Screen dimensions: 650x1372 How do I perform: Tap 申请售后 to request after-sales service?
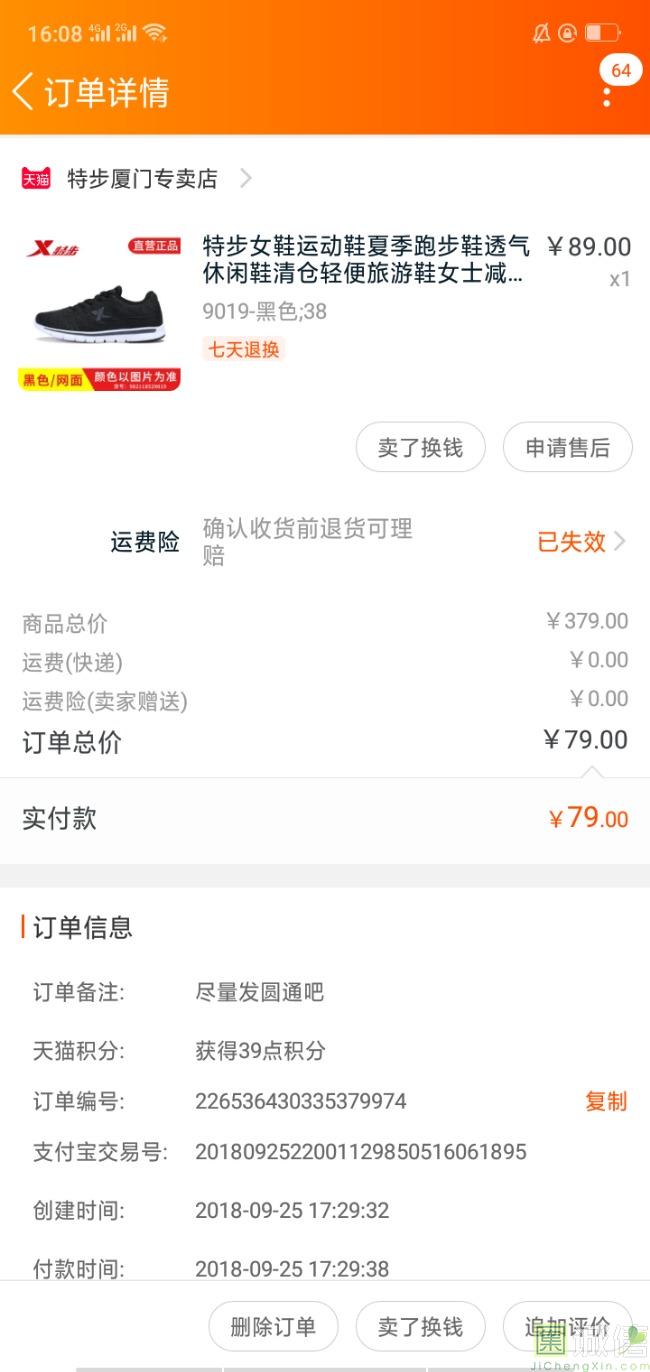567,447
